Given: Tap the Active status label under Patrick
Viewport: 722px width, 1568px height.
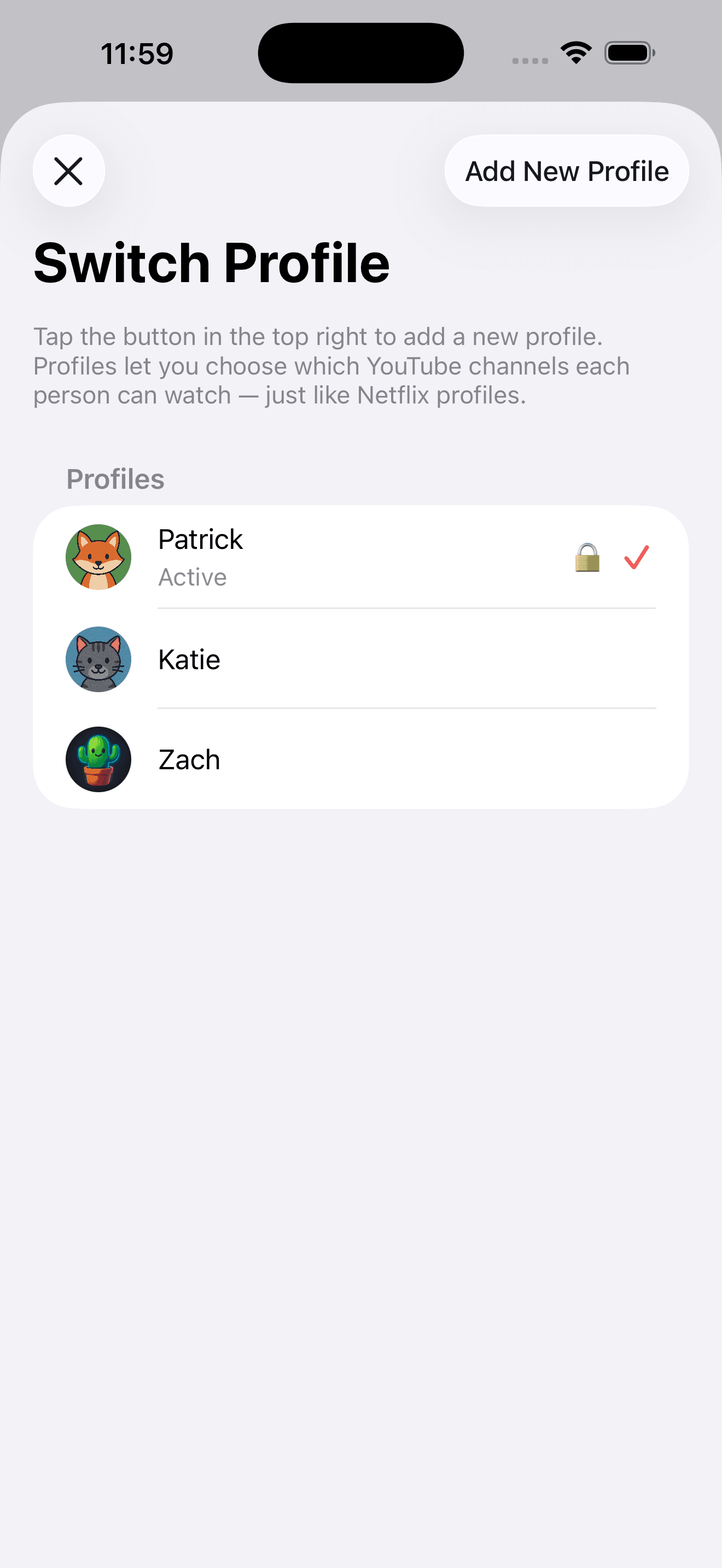Looking at the screenshot, I should (192, 576).
